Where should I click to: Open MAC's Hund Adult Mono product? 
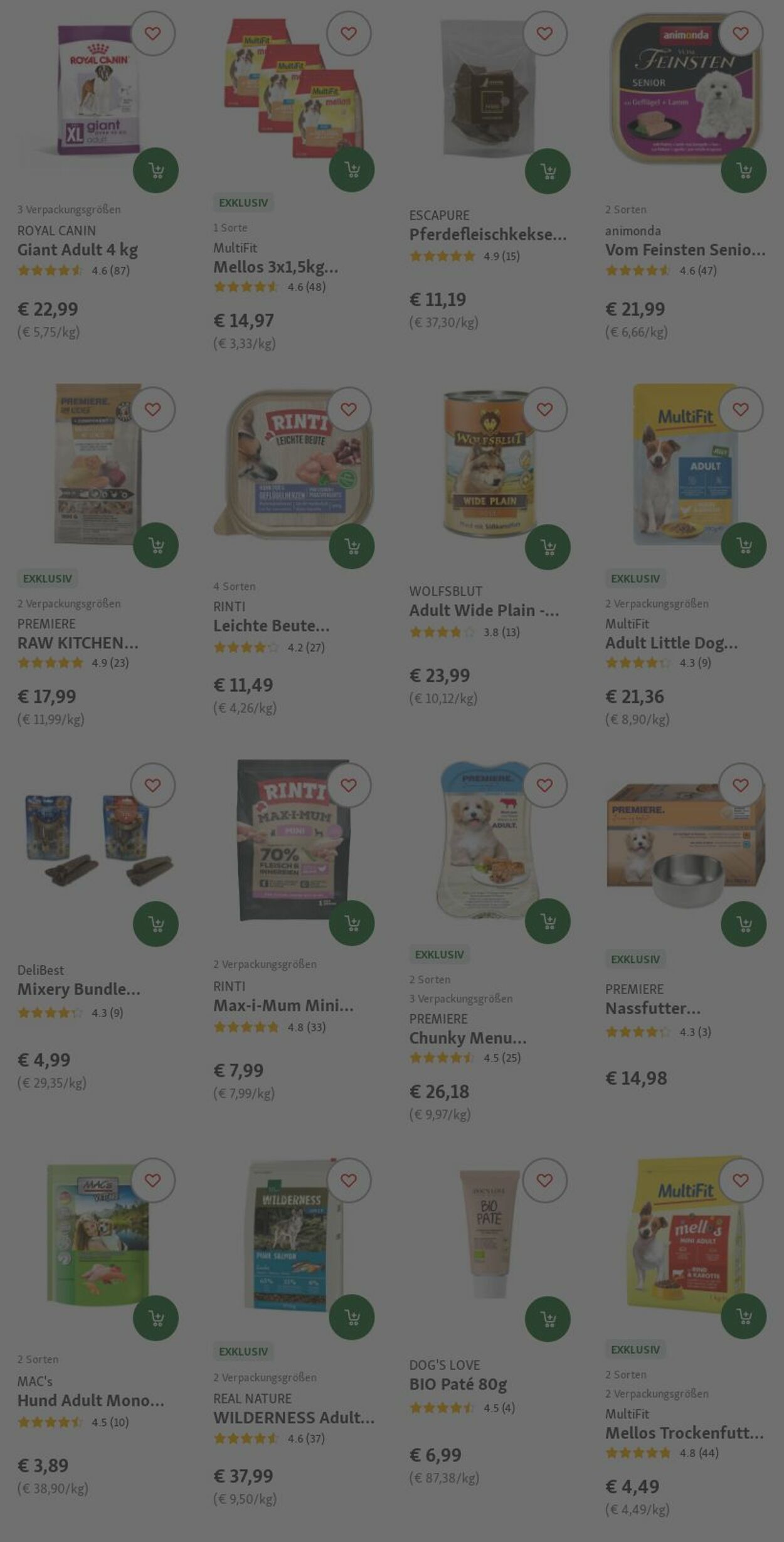click(90, 1400)
